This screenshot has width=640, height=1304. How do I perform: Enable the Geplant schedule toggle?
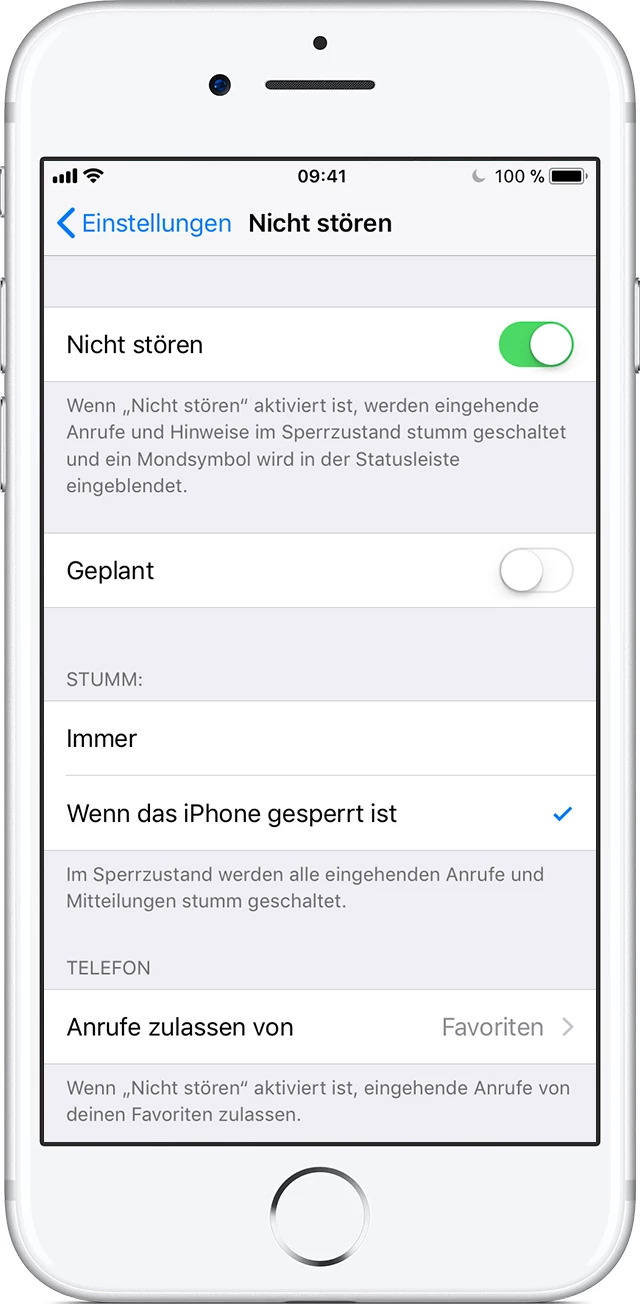[x=536, y=571]
